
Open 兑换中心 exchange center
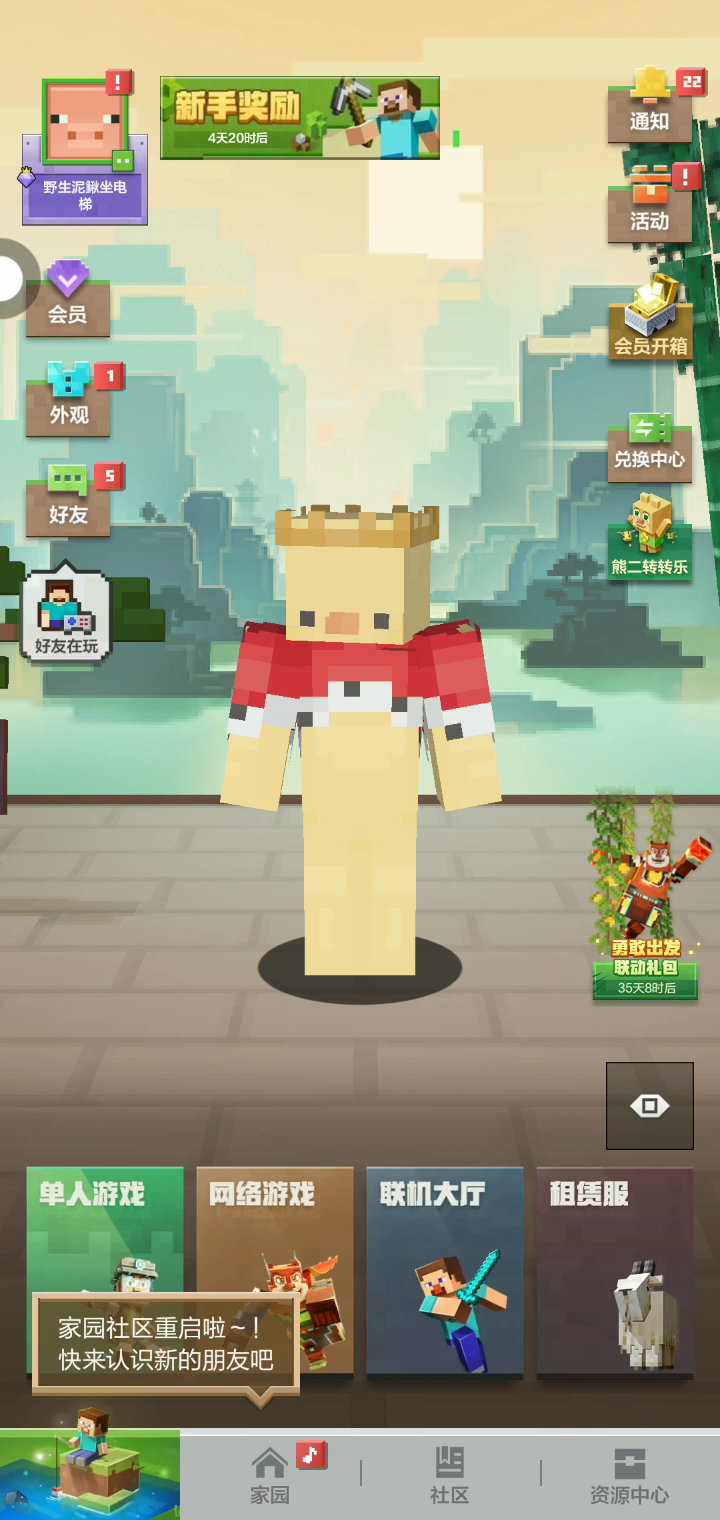tap(649, 447)
